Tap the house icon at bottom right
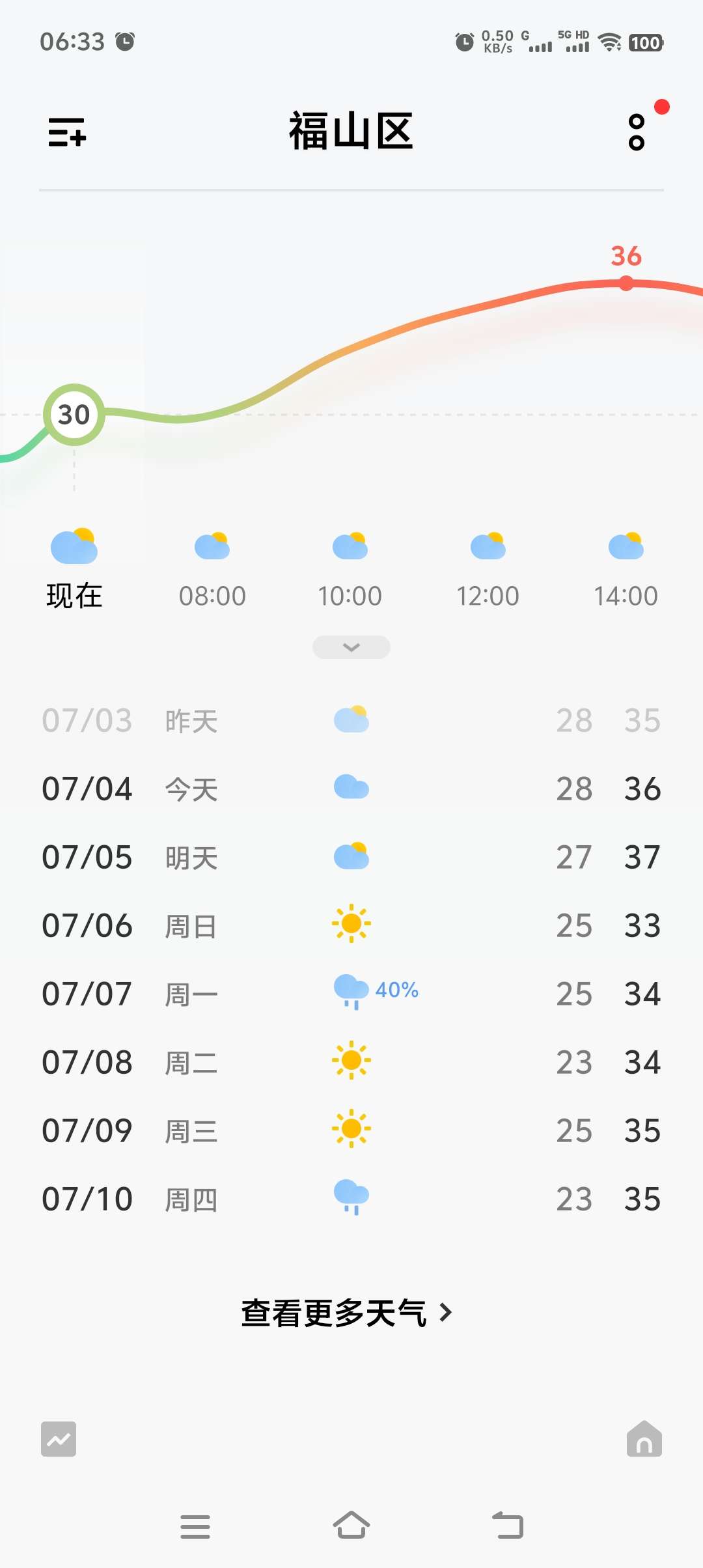 644,1439
